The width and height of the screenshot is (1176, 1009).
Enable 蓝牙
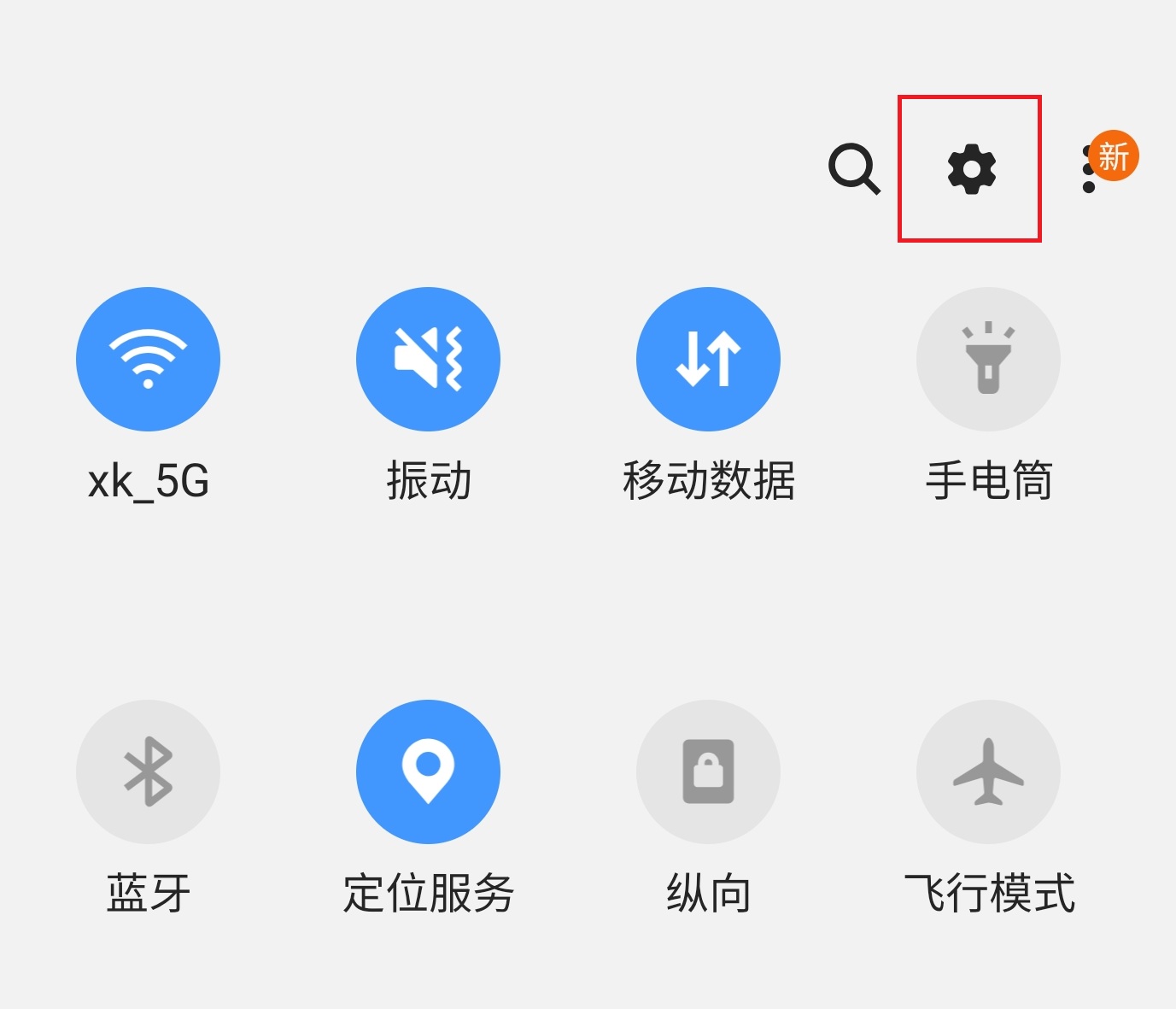pyautogui.click(x=148, y=771)
